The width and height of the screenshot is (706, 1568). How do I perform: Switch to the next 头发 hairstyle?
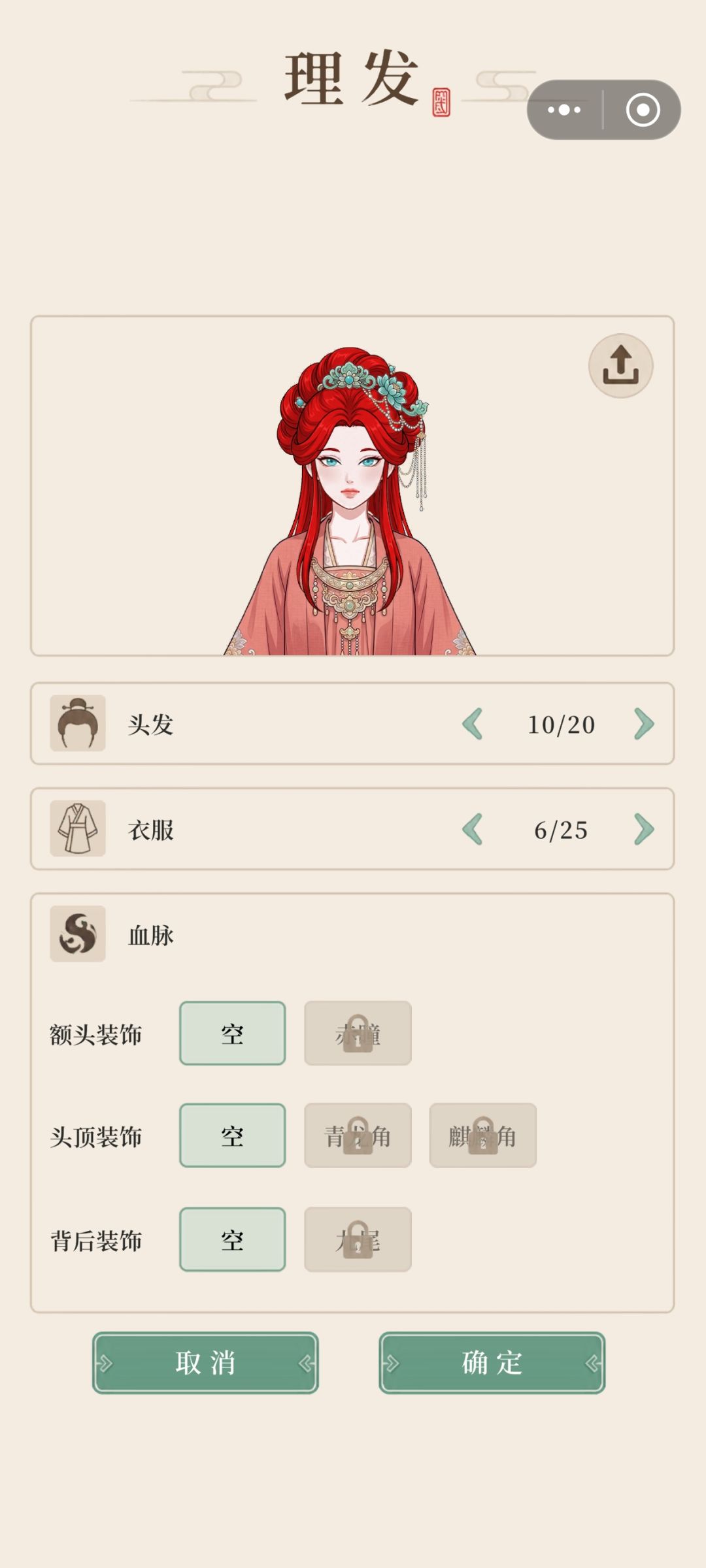(x=644, y=724)
